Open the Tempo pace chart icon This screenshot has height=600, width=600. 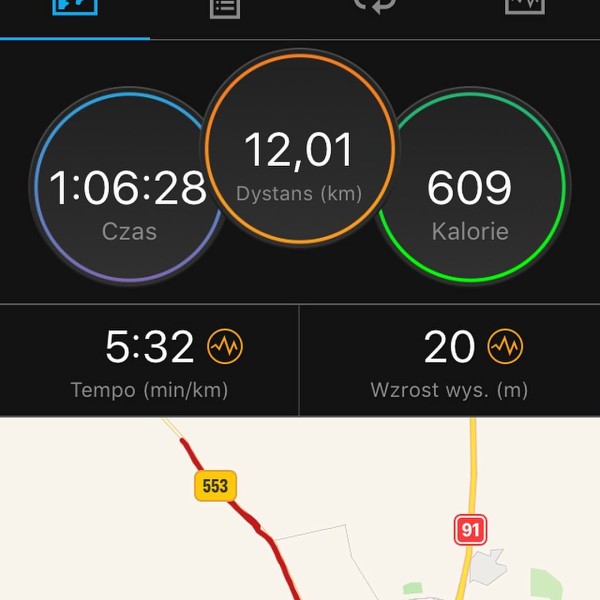225,347
